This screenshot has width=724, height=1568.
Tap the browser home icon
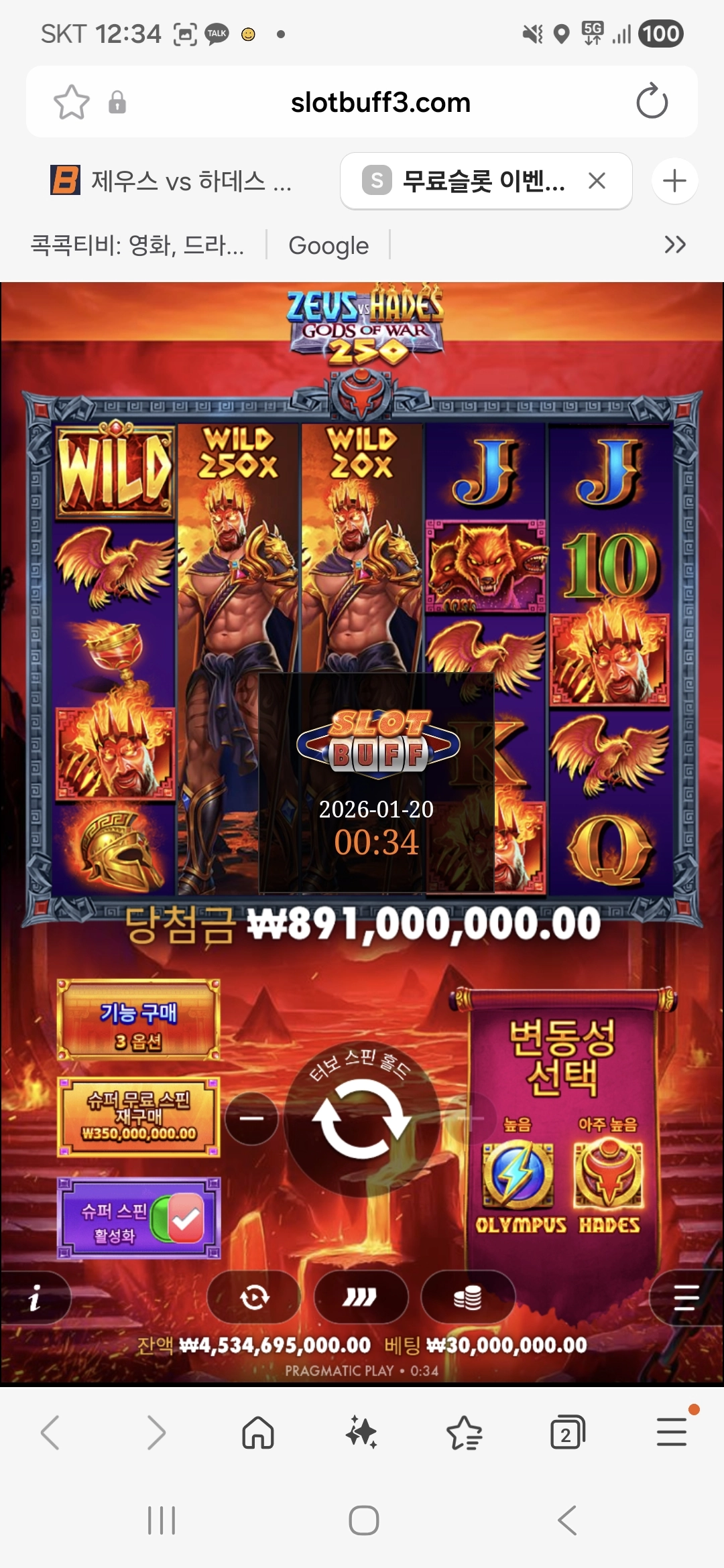pos(260,1433)
